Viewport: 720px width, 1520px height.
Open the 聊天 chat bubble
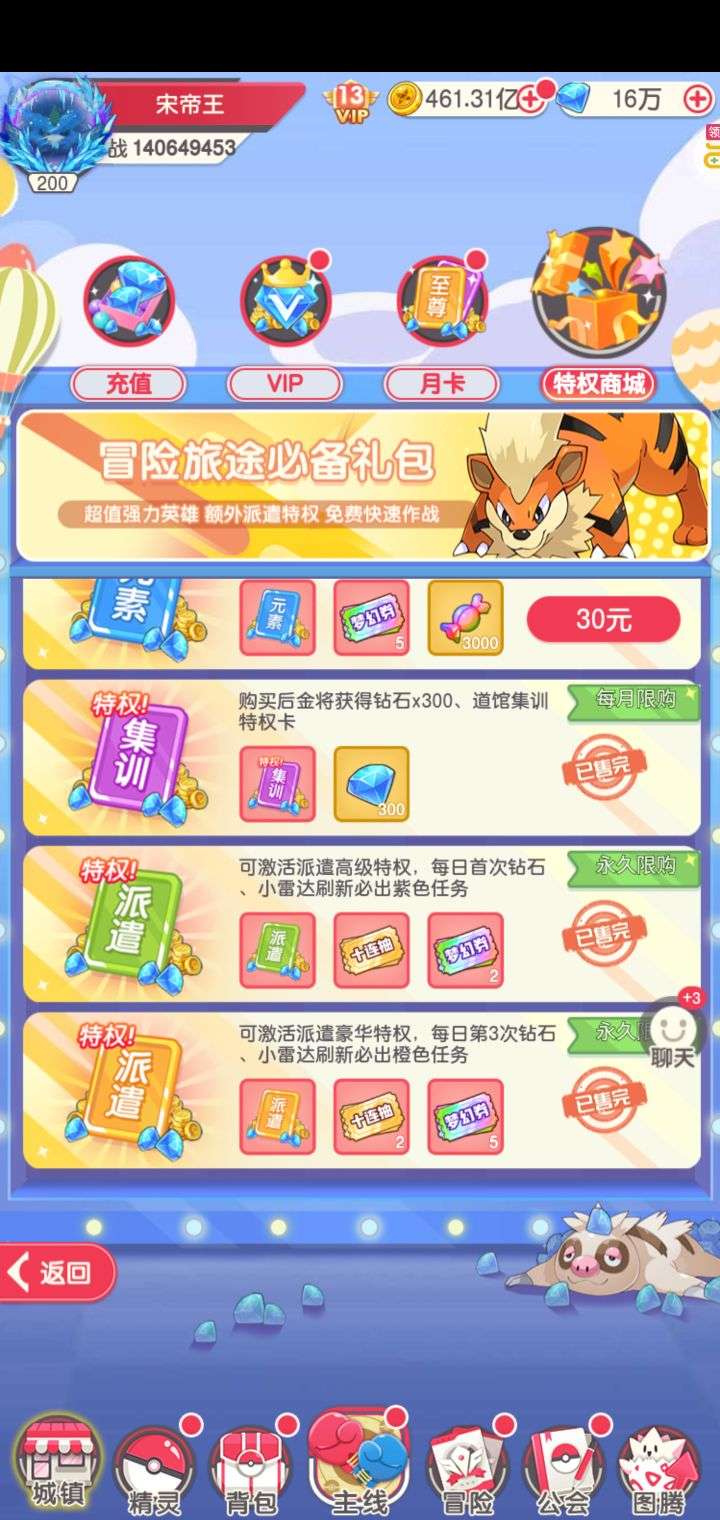[672, 1030]
